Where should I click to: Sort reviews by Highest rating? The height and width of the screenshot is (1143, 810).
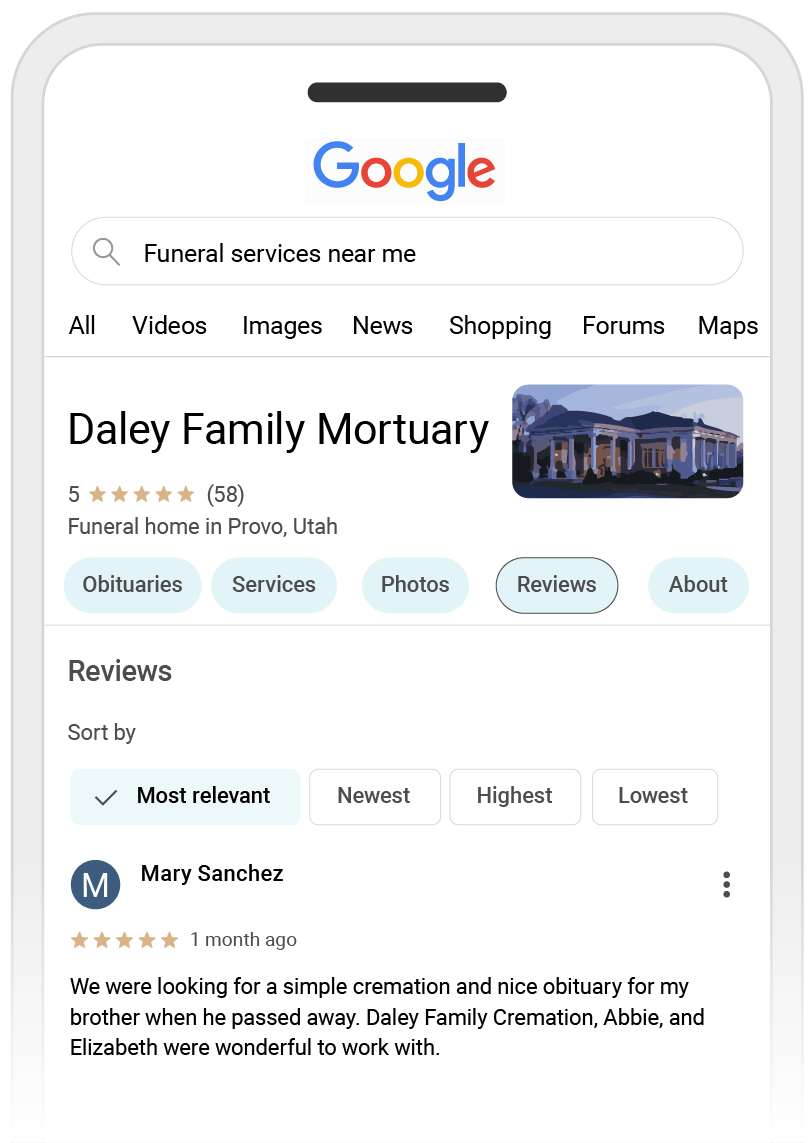click(514, 796)
